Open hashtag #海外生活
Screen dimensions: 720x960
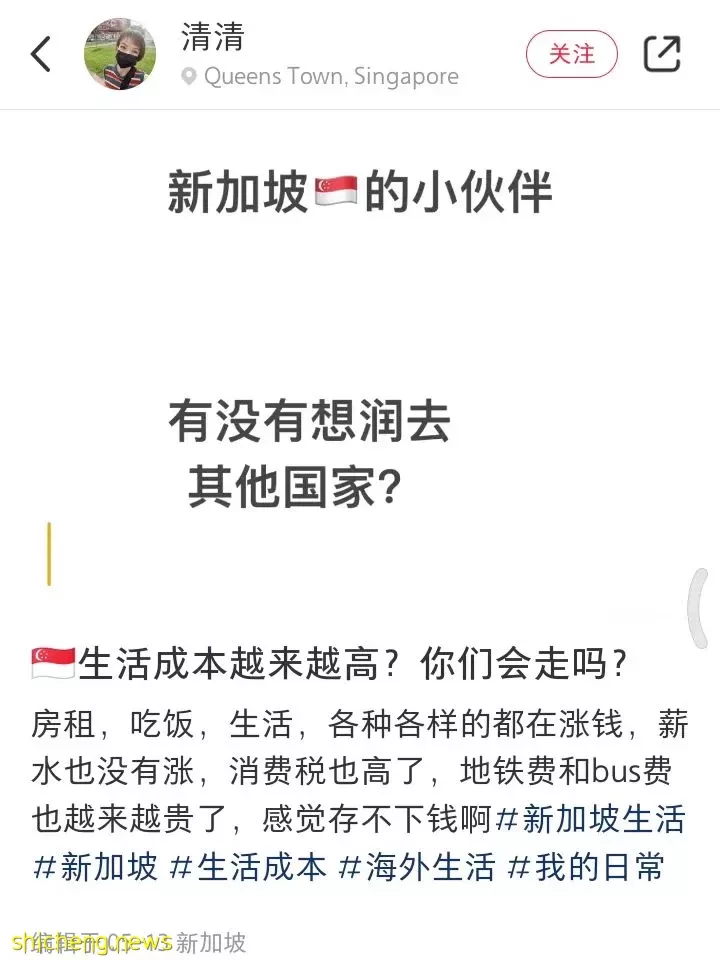click(x=417, y=867)
